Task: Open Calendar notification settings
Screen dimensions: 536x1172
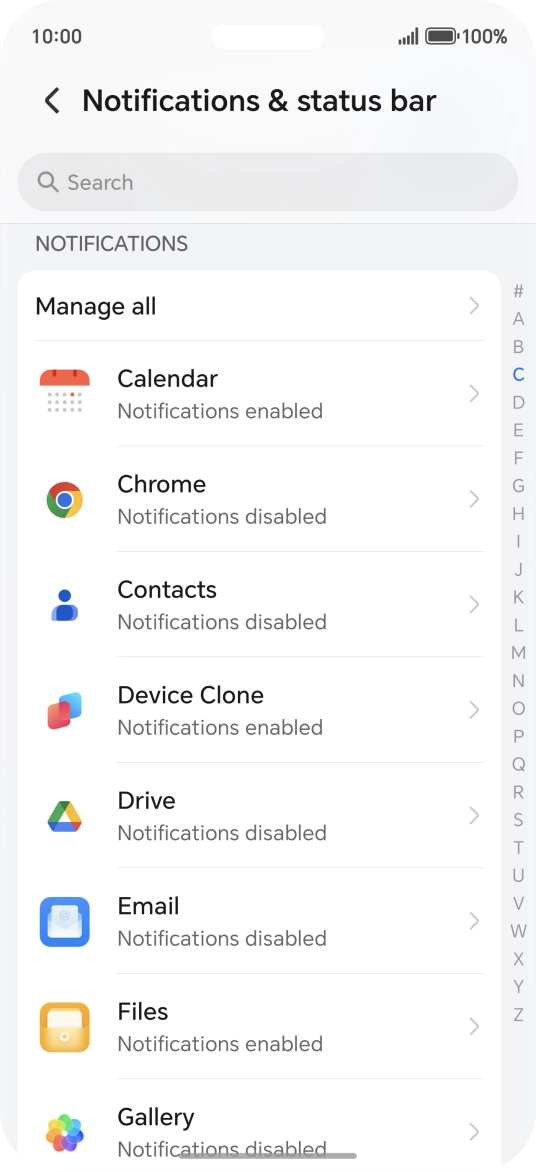Action: pyautogui.click(x=259, y=394)
